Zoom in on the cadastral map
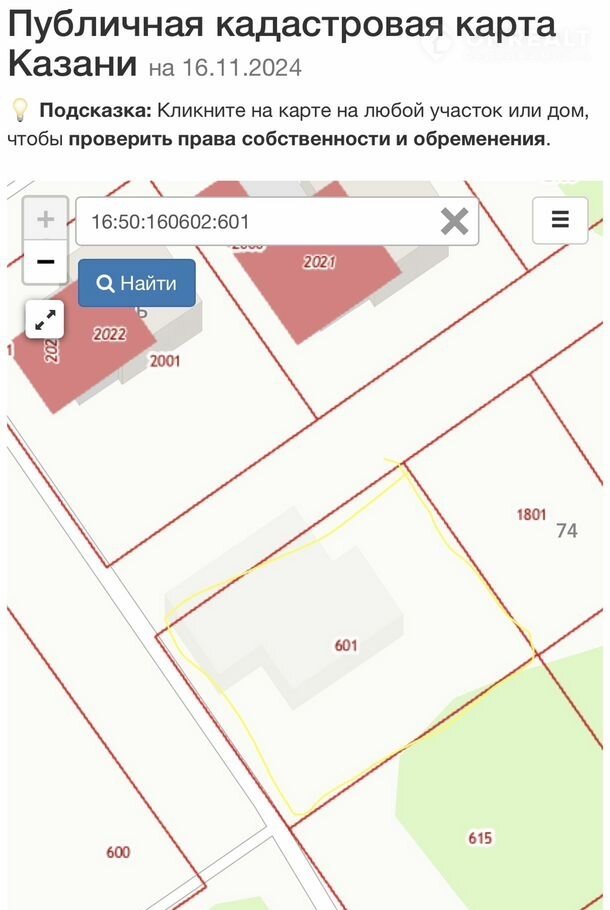 (x=45, y=219)
